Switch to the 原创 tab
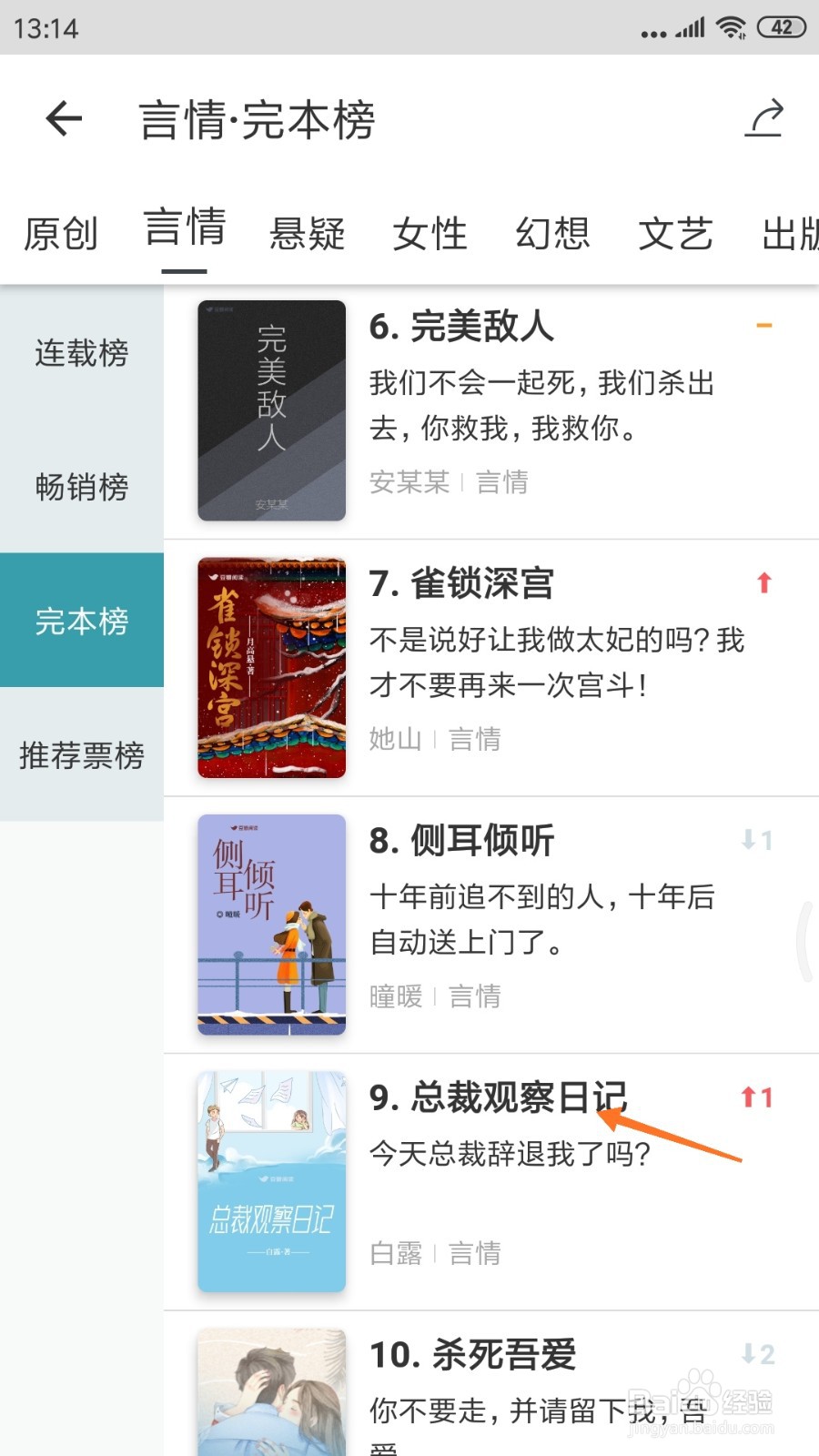 (x=61, y=234)
